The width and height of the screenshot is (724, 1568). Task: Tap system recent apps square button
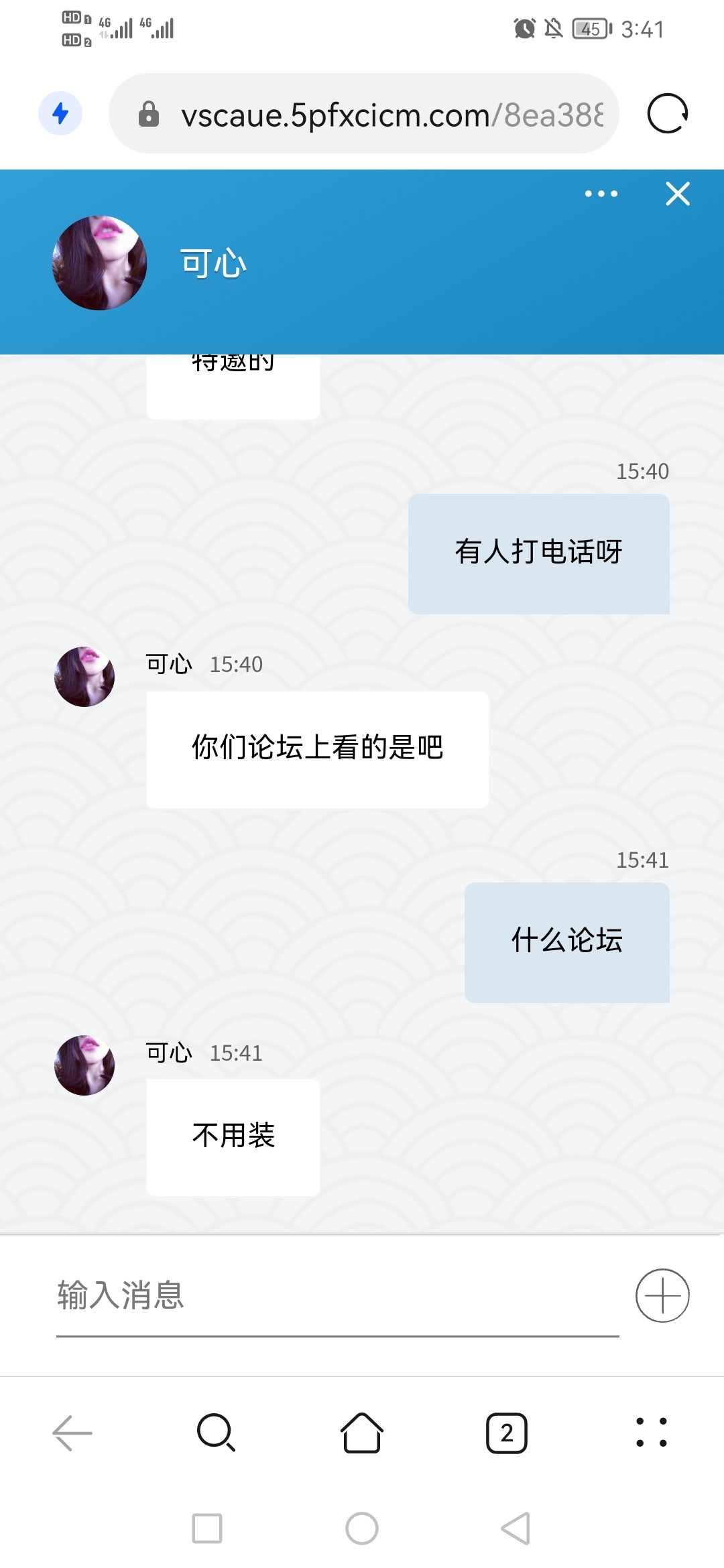207,1528
